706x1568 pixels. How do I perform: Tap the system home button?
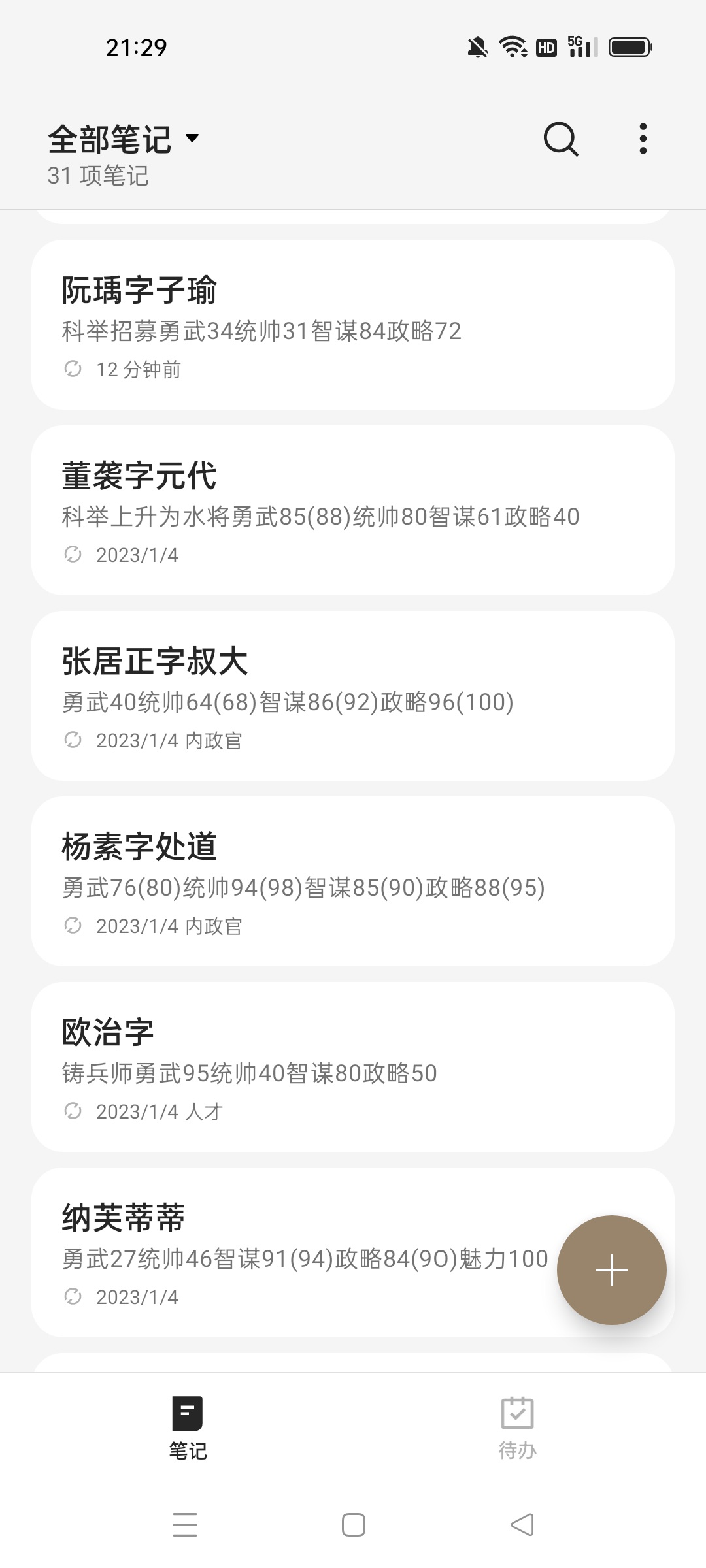354,1525
